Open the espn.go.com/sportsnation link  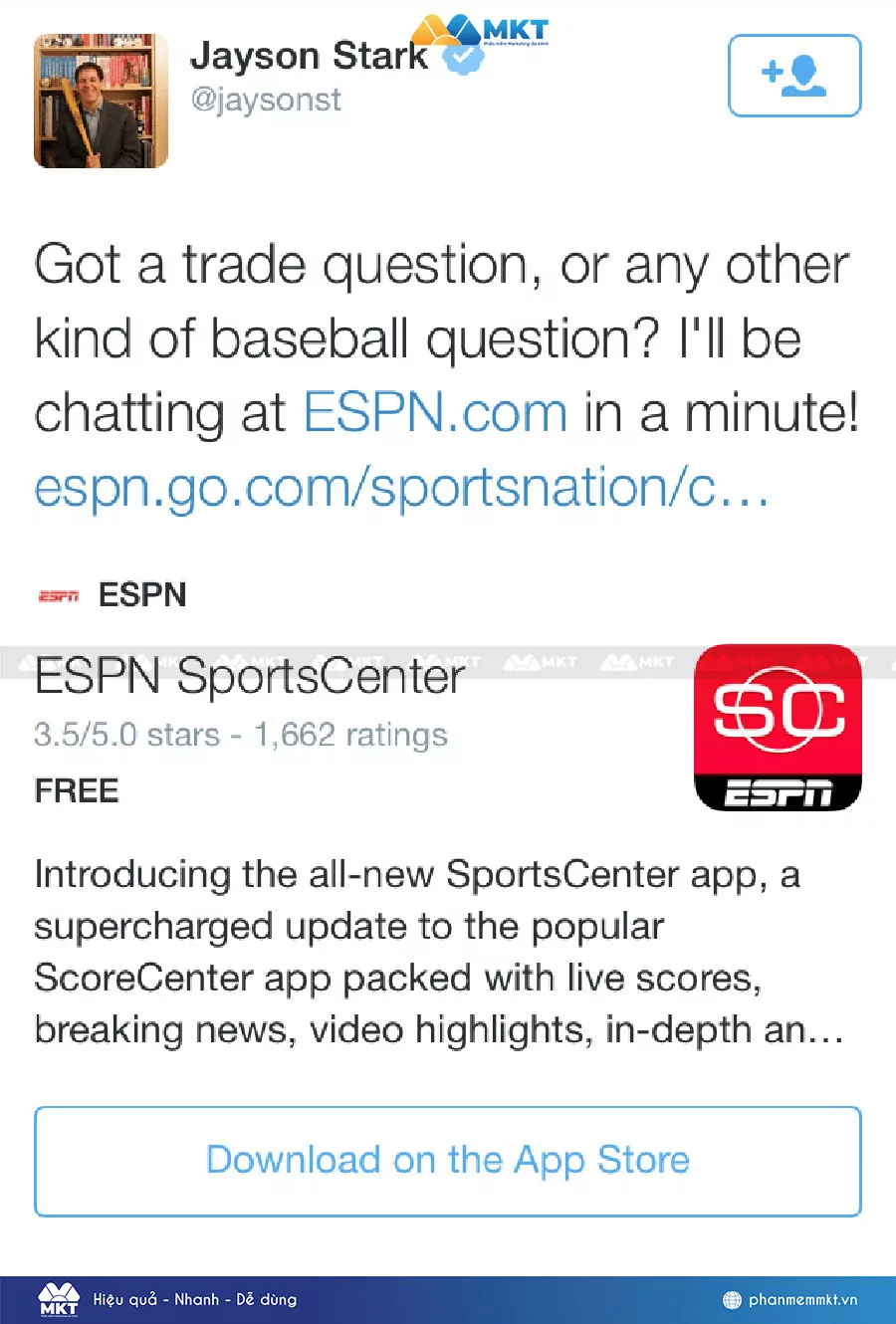[x=400, y=488]
